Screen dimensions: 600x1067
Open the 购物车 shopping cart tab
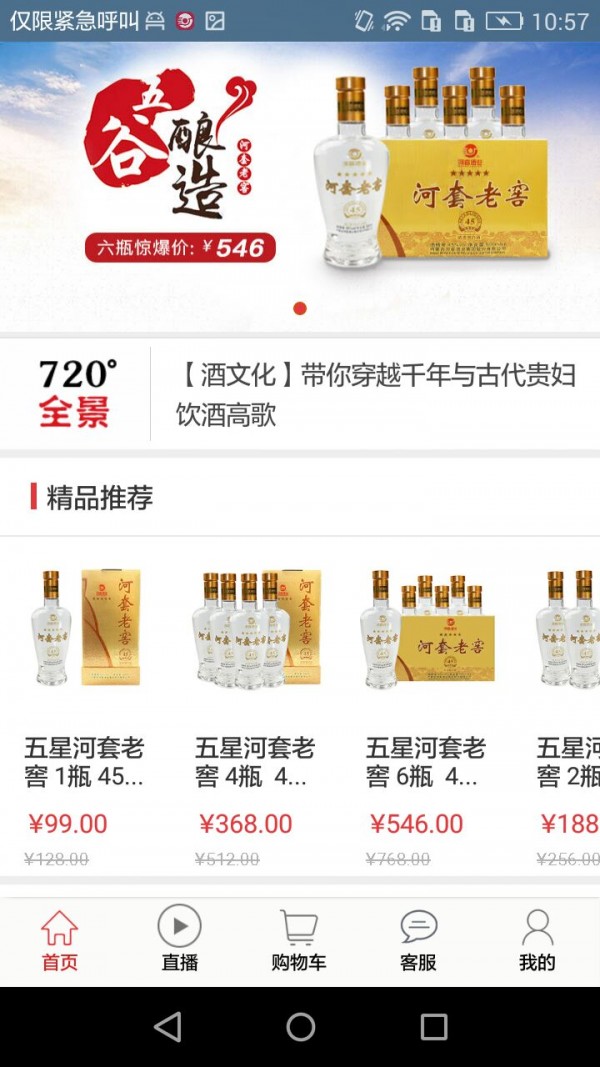tap(298, 940)
